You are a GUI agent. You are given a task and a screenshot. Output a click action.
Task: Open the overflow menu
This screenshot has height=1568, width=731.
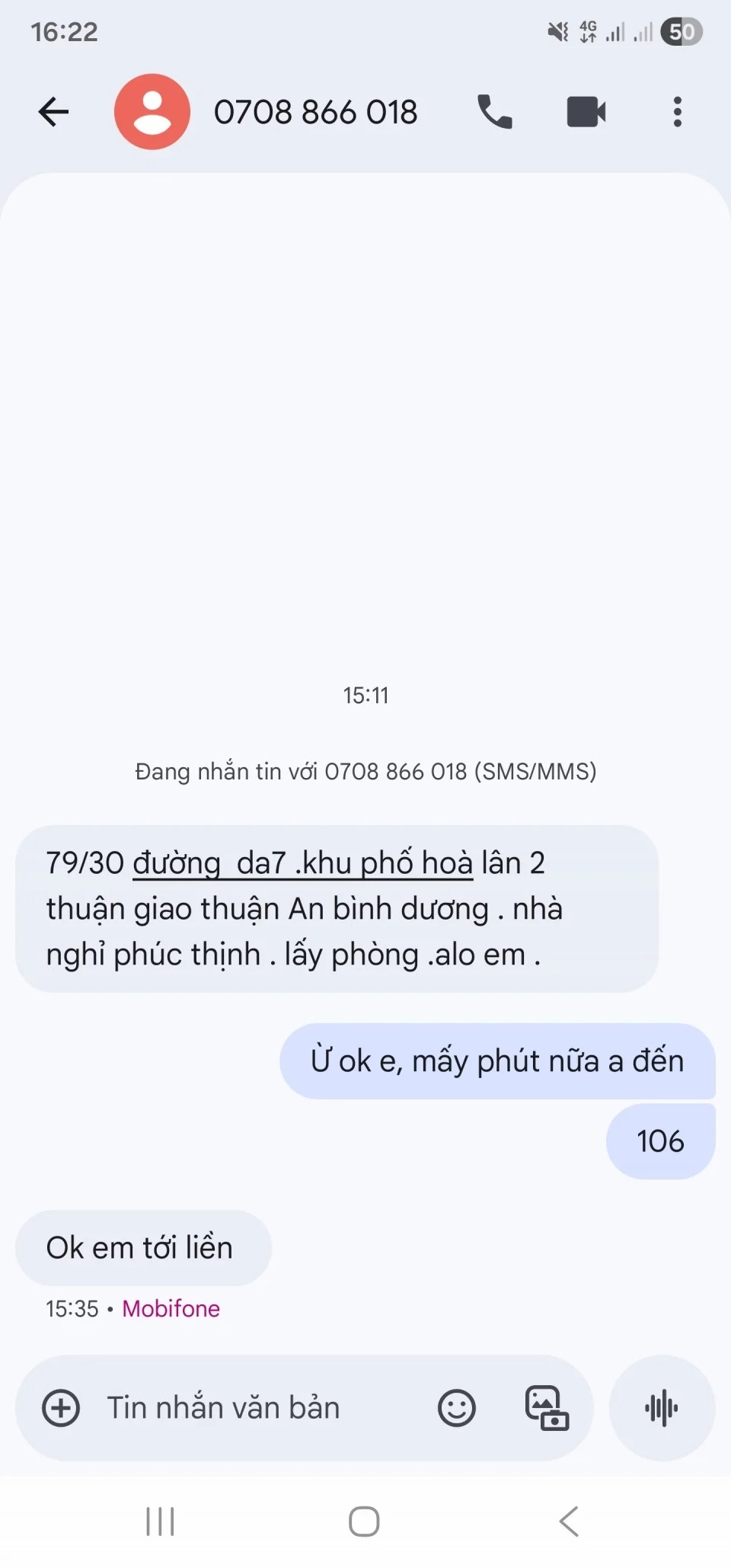click(677, 112)
